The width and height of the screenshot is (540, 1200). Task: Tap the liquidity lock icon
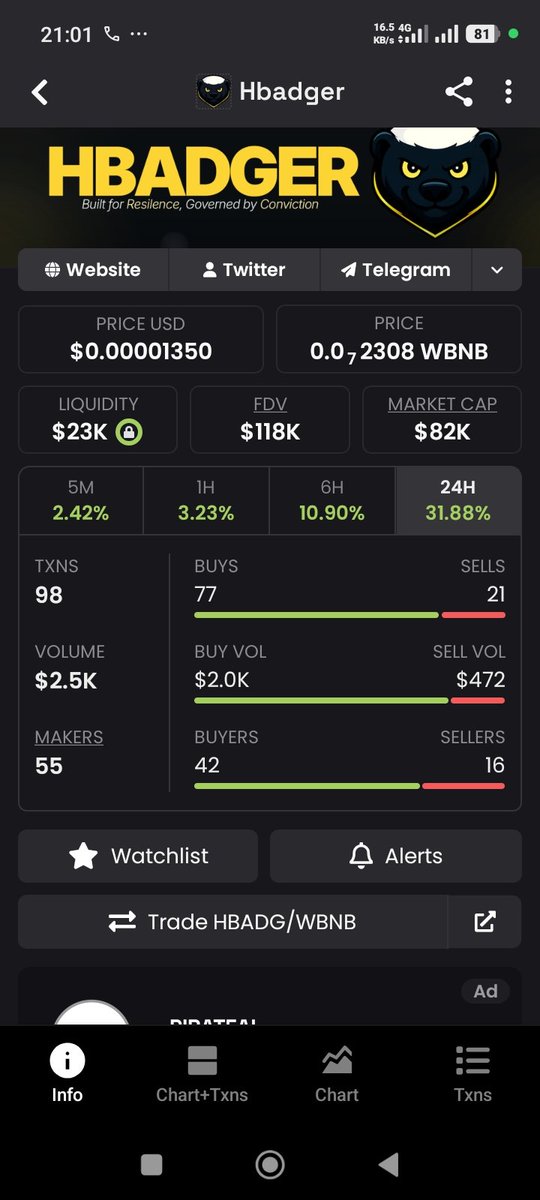pos(127,433)
